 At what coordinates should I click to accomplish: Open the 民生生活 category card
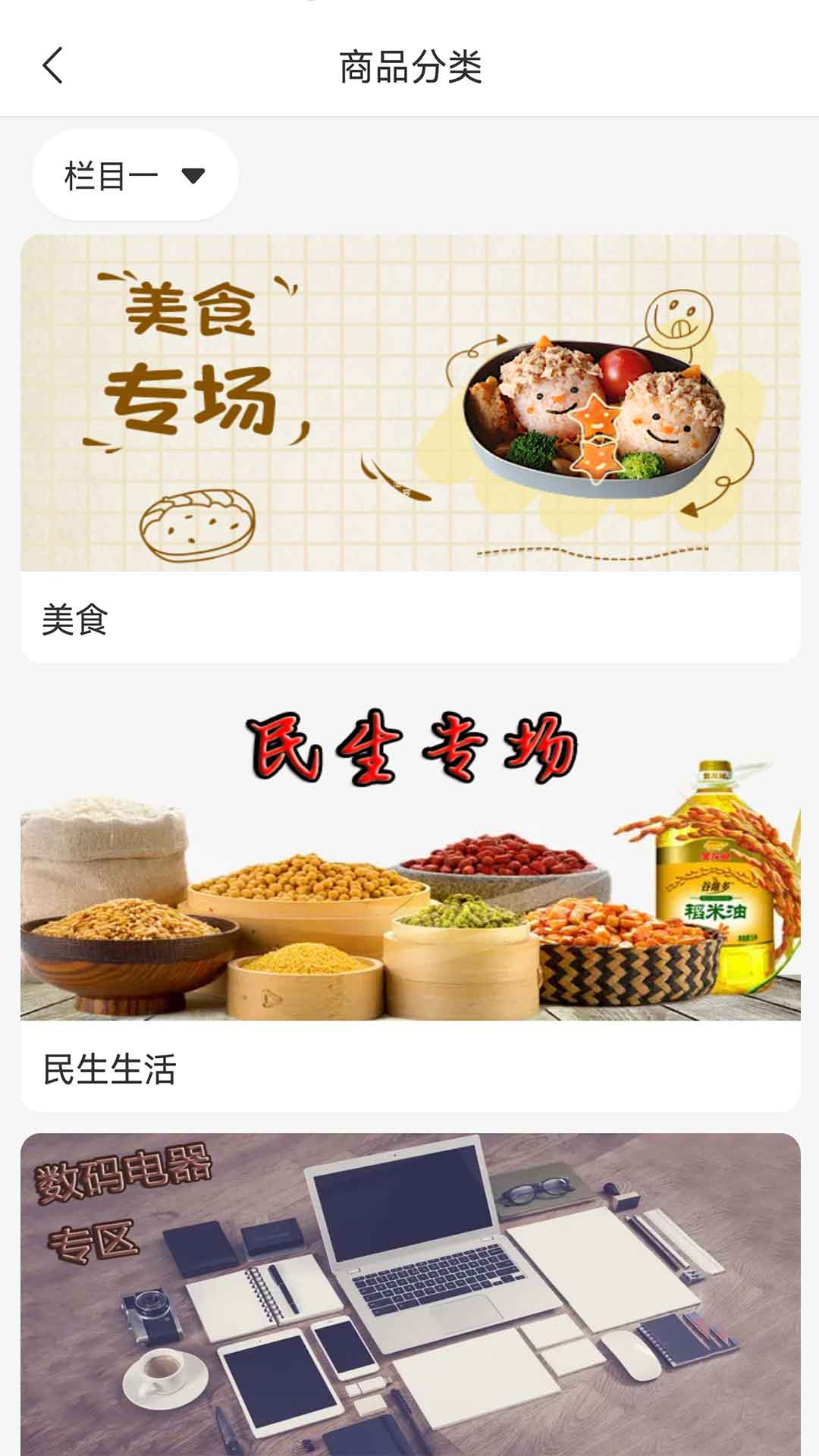409,895
